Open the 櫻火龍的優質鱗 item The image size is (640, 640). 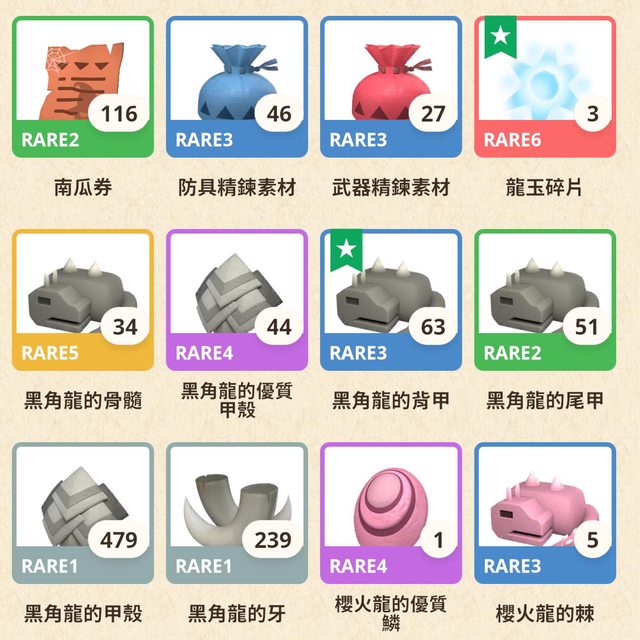391,513
